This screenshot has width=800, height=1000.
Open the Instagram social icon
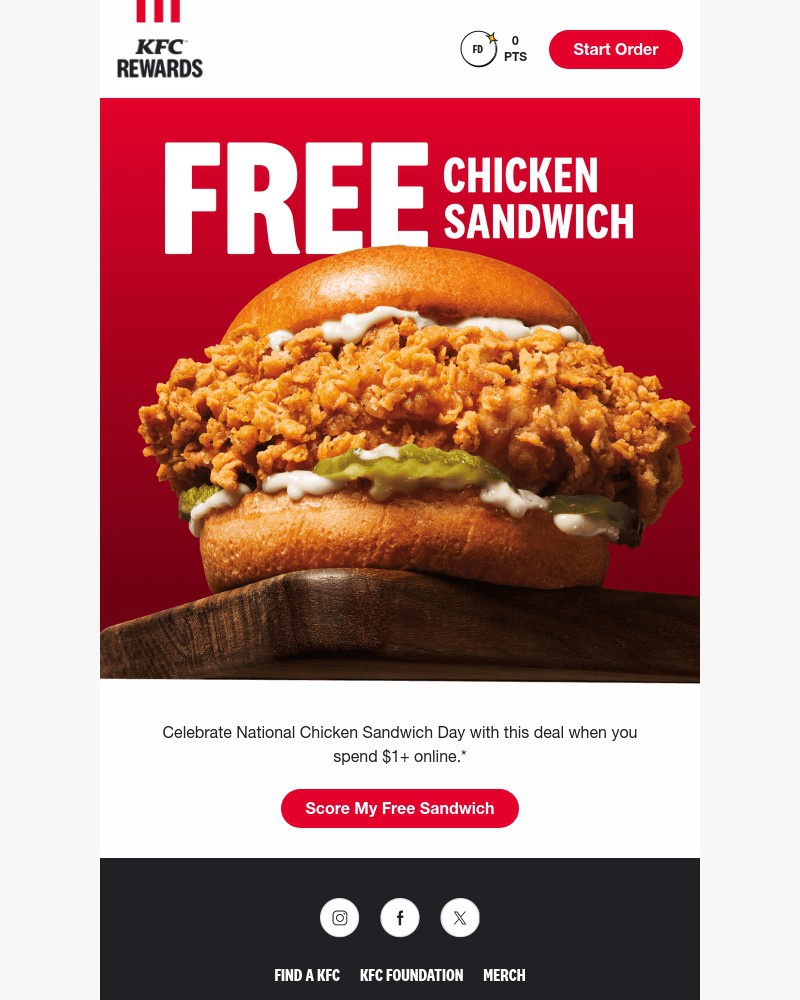pos(340,917)
